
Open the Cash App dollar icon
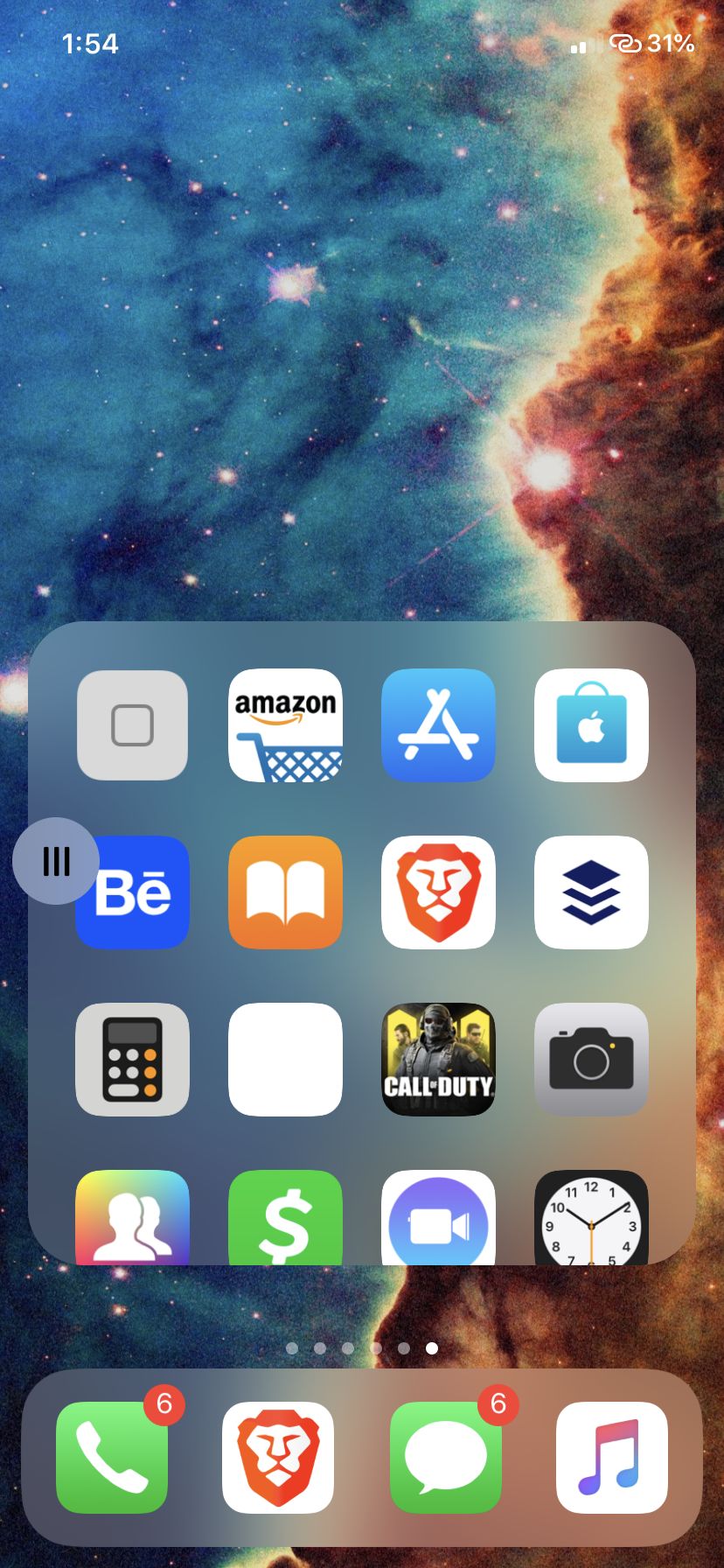click(285, 1218)
